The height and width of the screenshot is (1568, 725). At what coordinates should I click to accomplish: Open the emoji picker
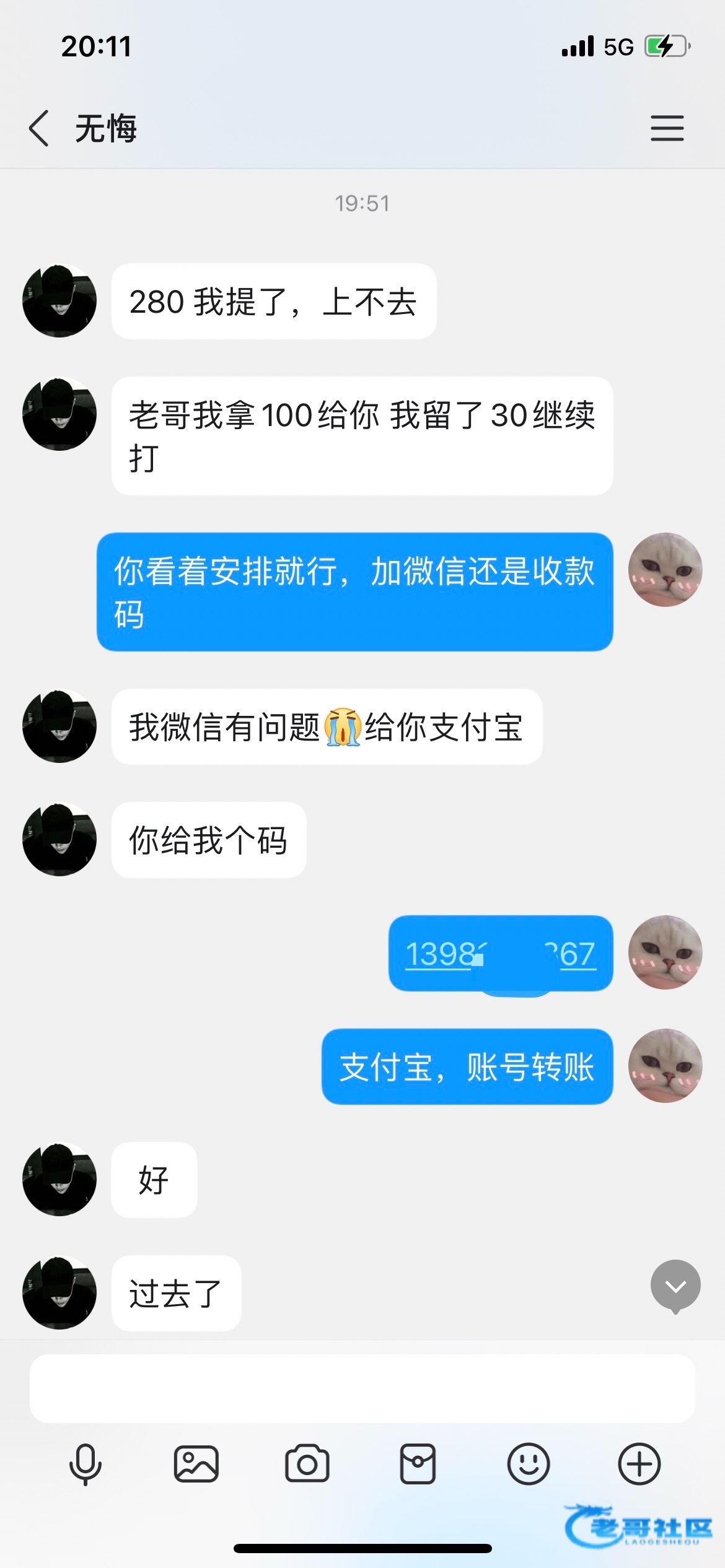528,1464
